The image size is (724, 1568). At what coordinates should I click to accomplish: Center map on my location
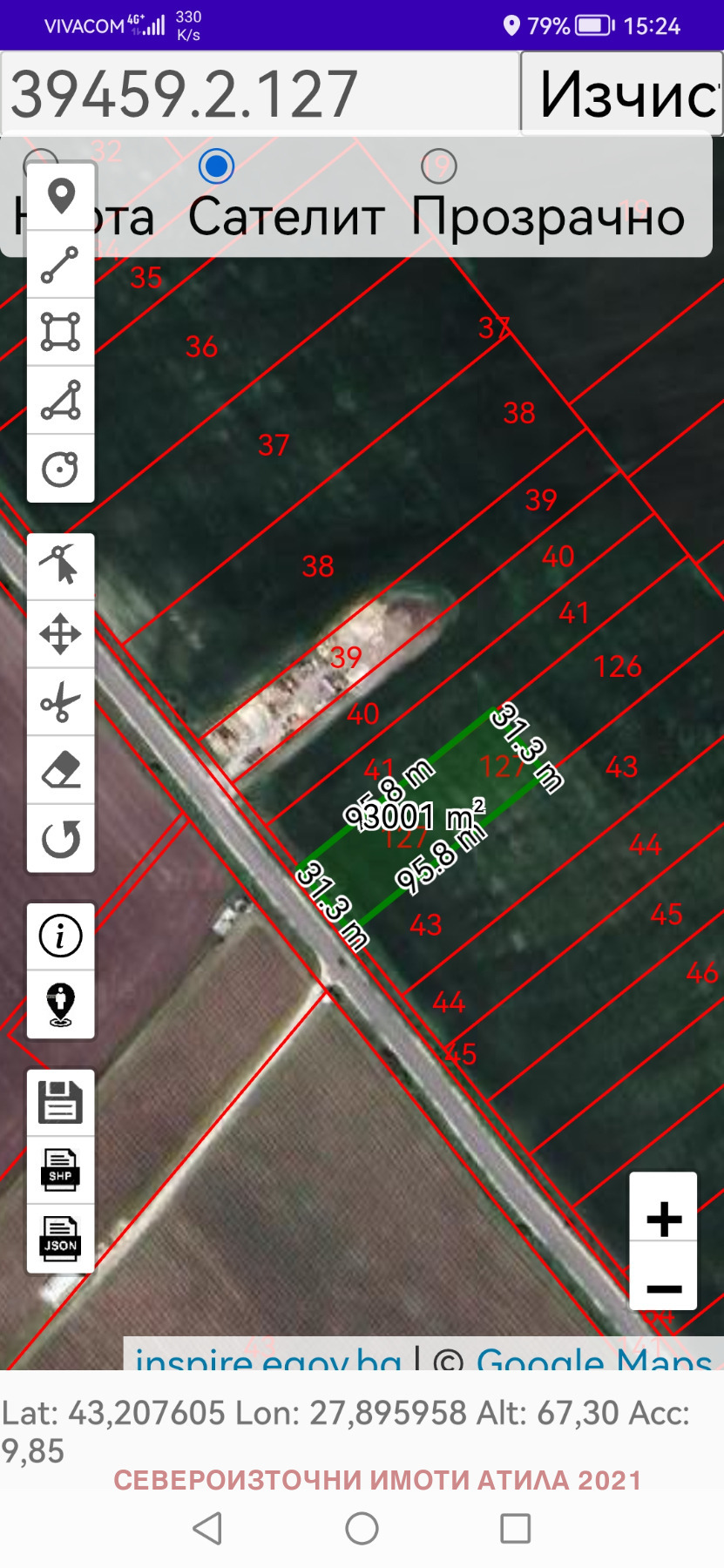[x=61, y=1004]
